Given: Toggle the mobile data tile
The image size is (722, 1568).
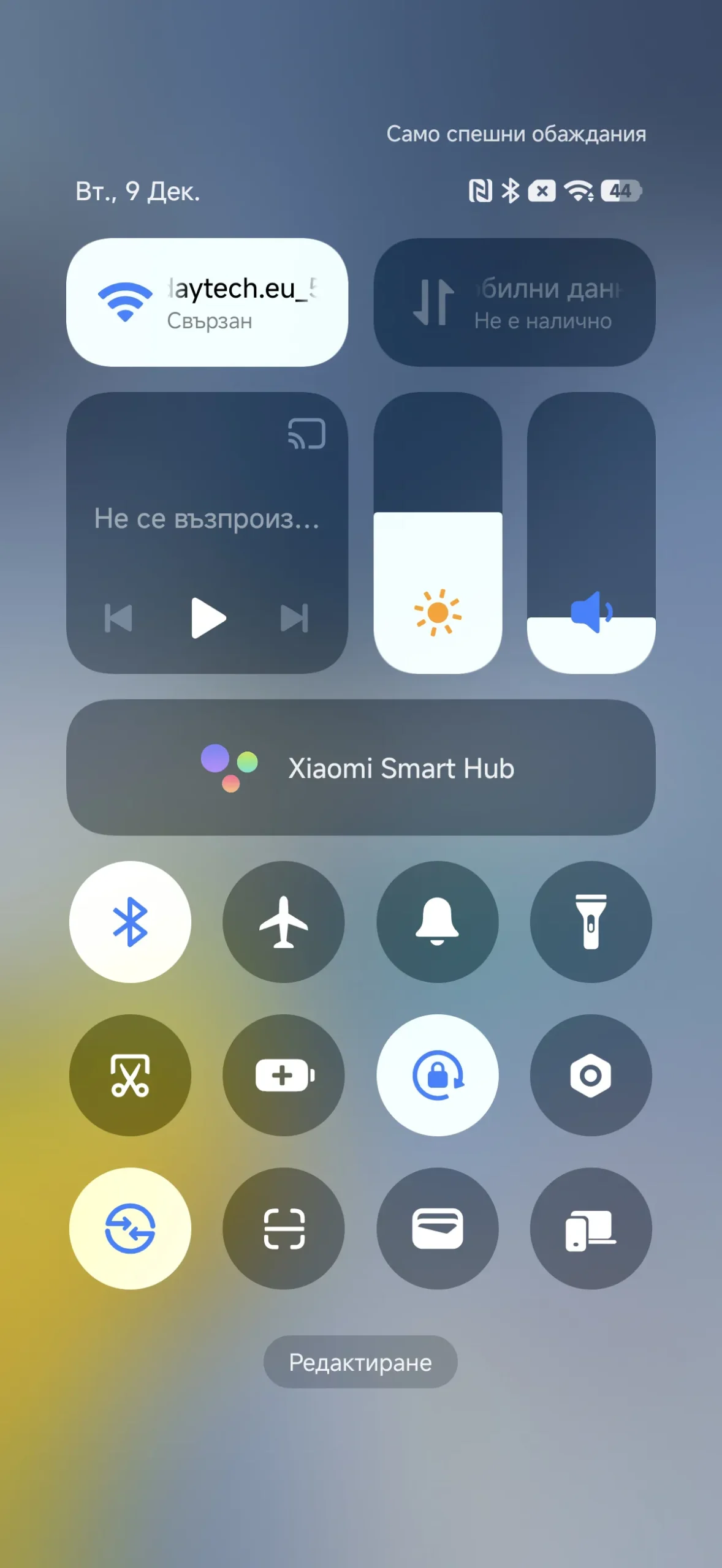Looking at the screenshot, I should 514,303.
